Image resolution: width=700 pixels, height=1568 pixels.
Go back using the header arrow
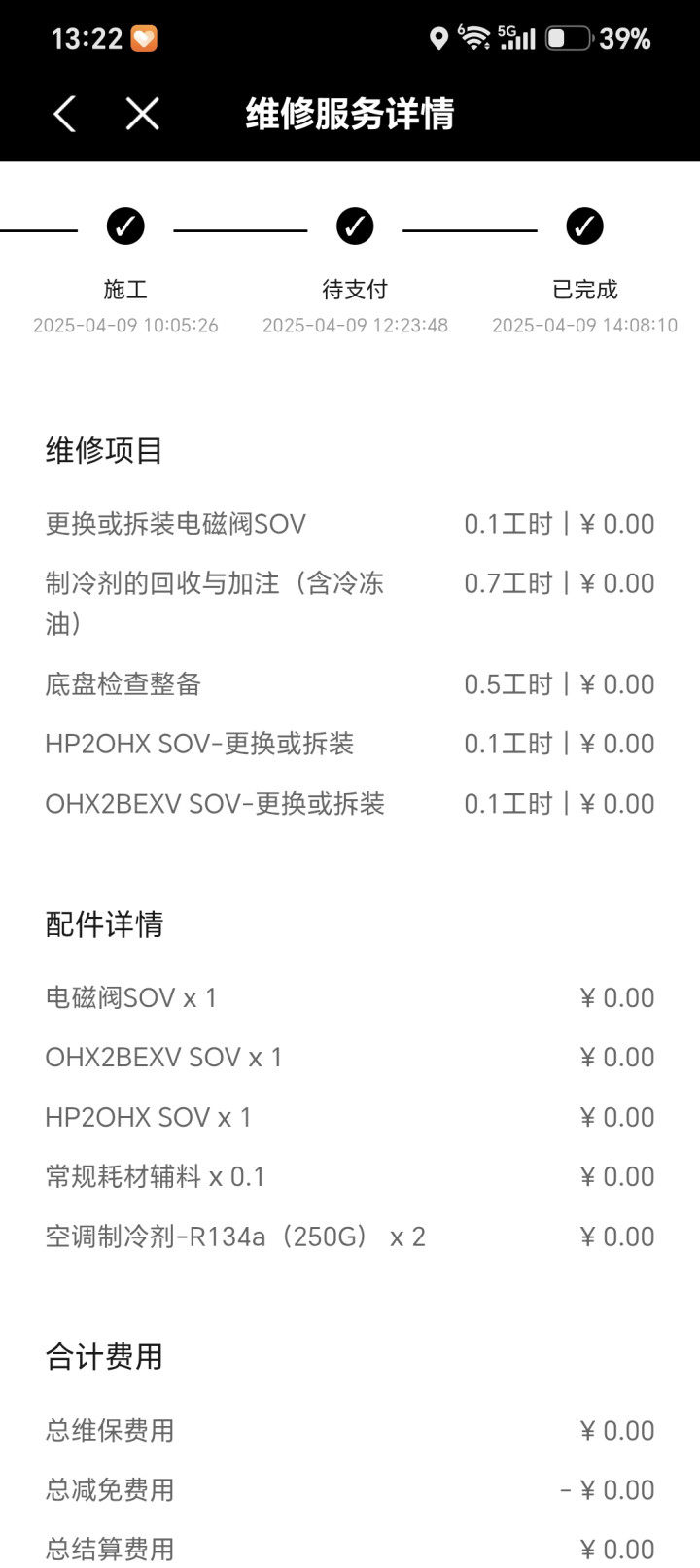point(64,115)
